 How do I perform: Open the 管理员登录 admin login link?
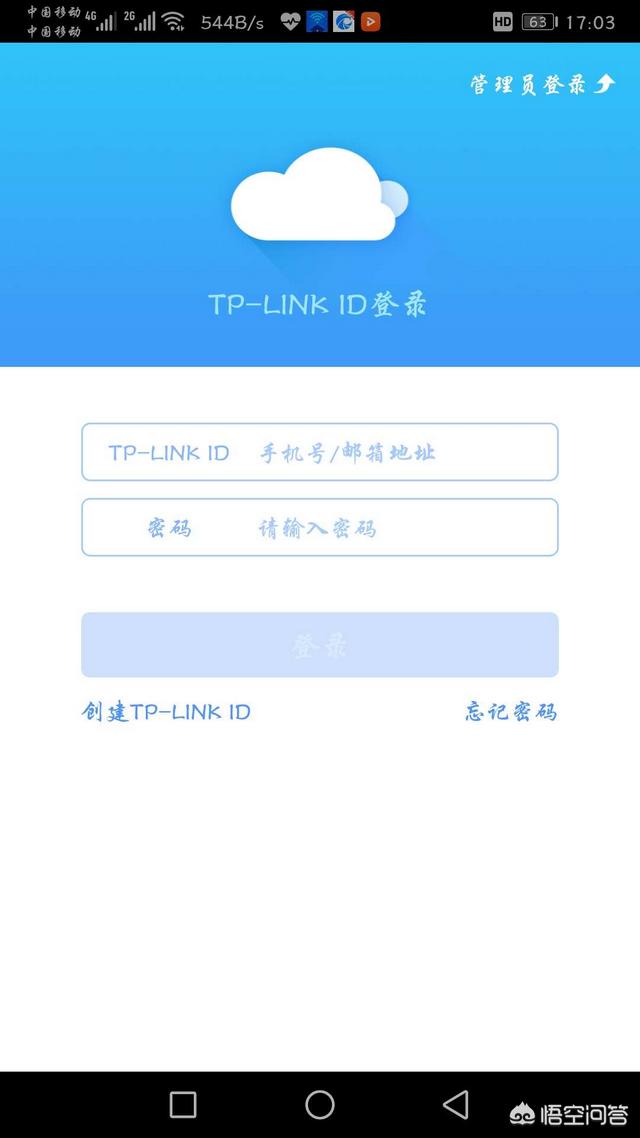pos(541,85)
